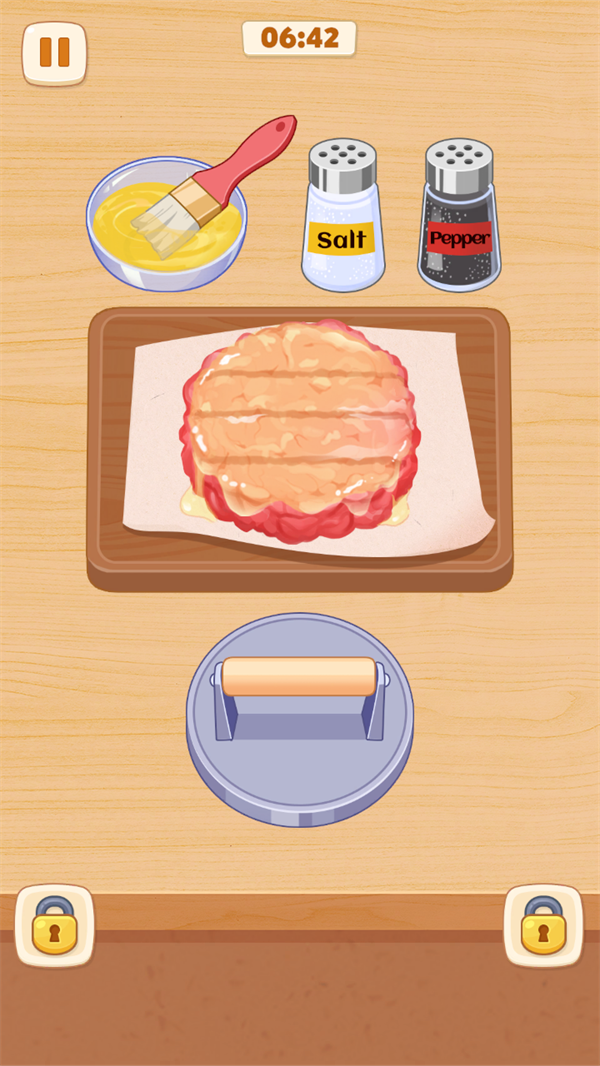Select the burger press tool
600x1066 pixels.
click(299, 718)
